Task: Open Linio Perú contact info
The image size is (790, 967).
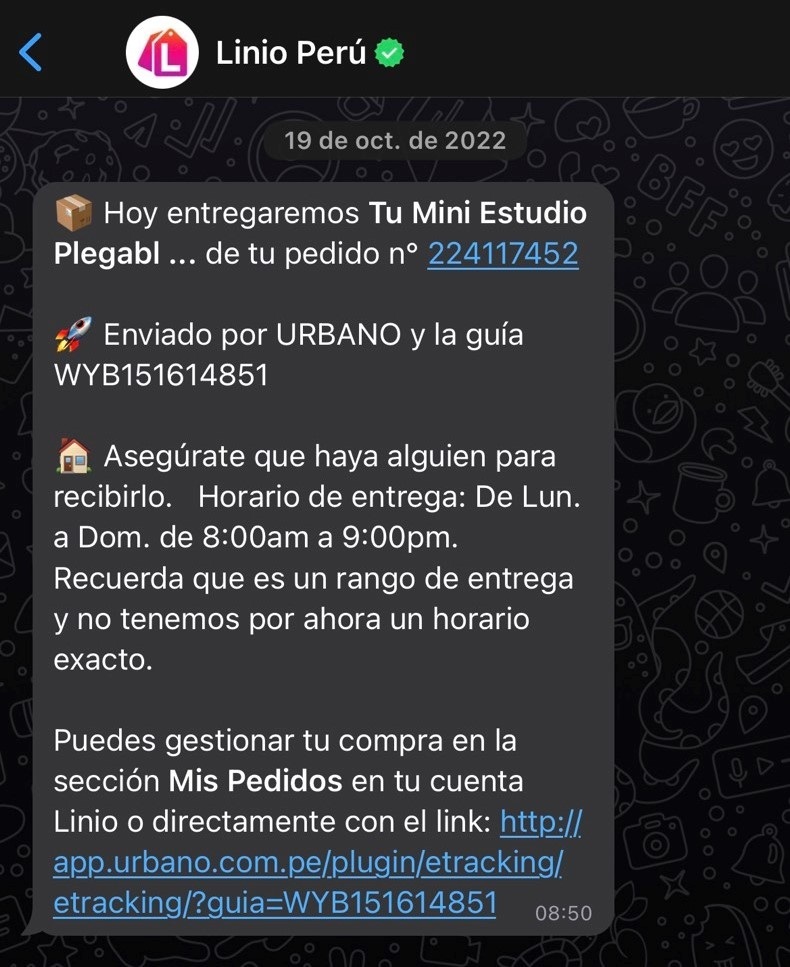Action: point(291,52)
